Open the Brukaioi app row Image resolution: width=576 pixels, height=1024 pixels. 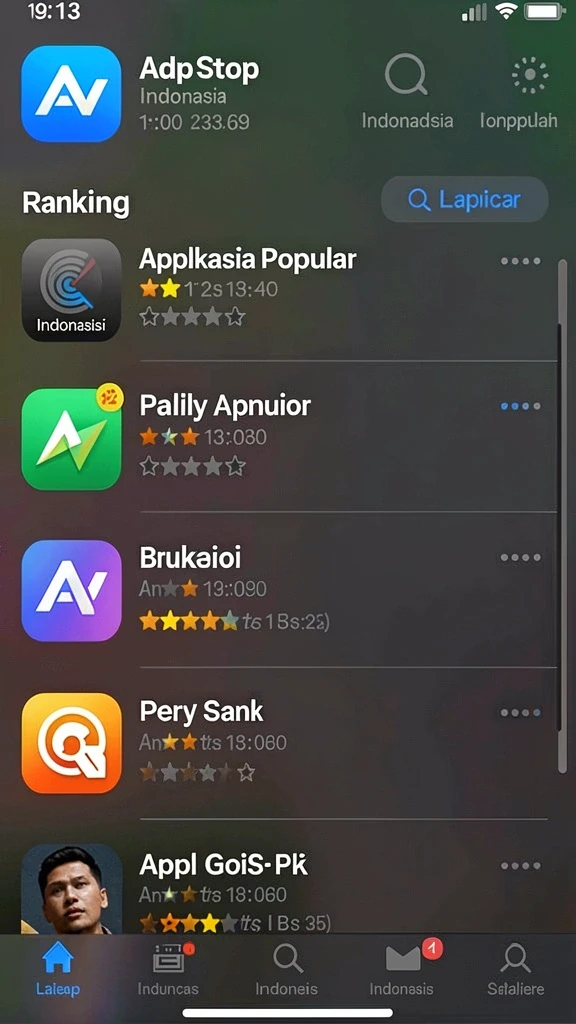pyautogui.click(x=280, y=590)
